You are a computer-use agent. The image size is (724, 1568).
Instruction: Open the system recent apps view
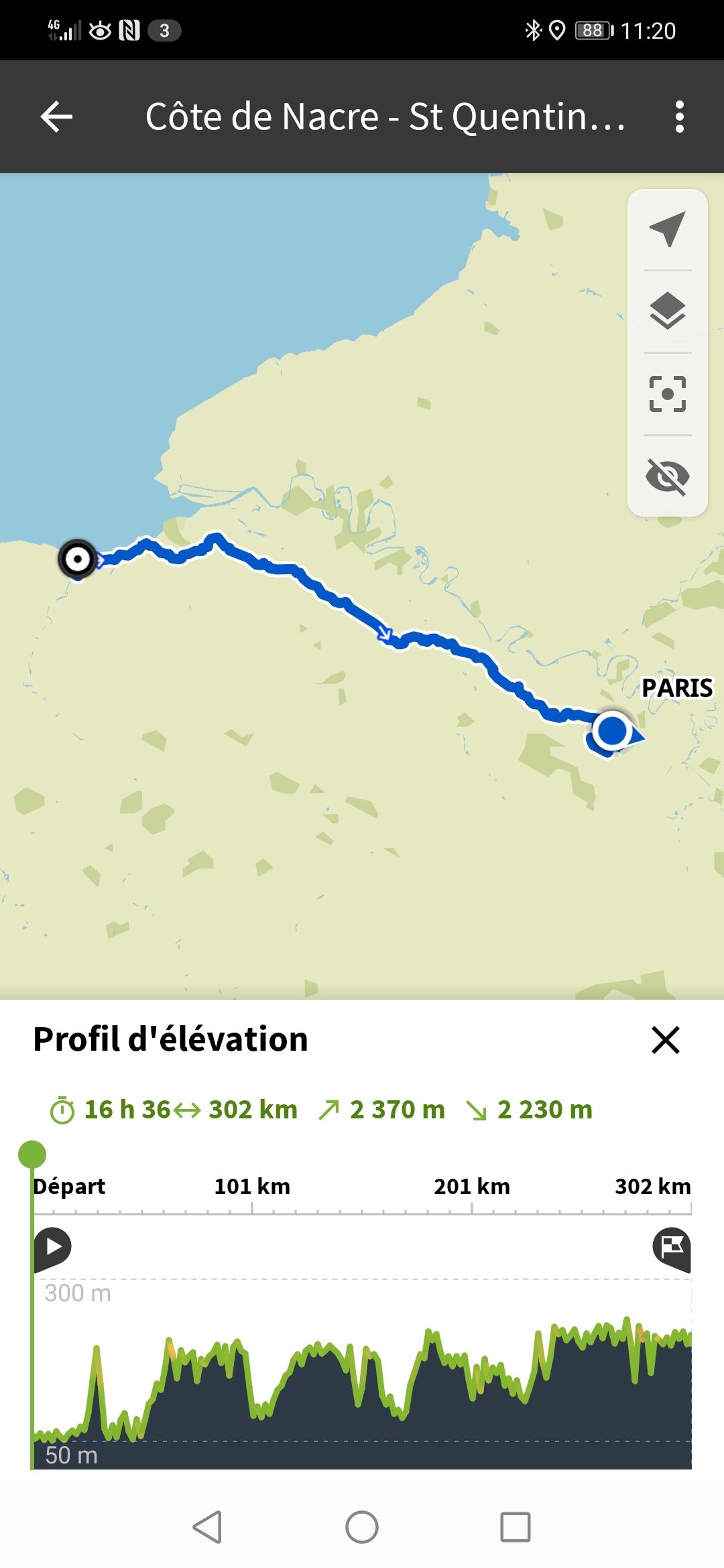[516, 1527]
